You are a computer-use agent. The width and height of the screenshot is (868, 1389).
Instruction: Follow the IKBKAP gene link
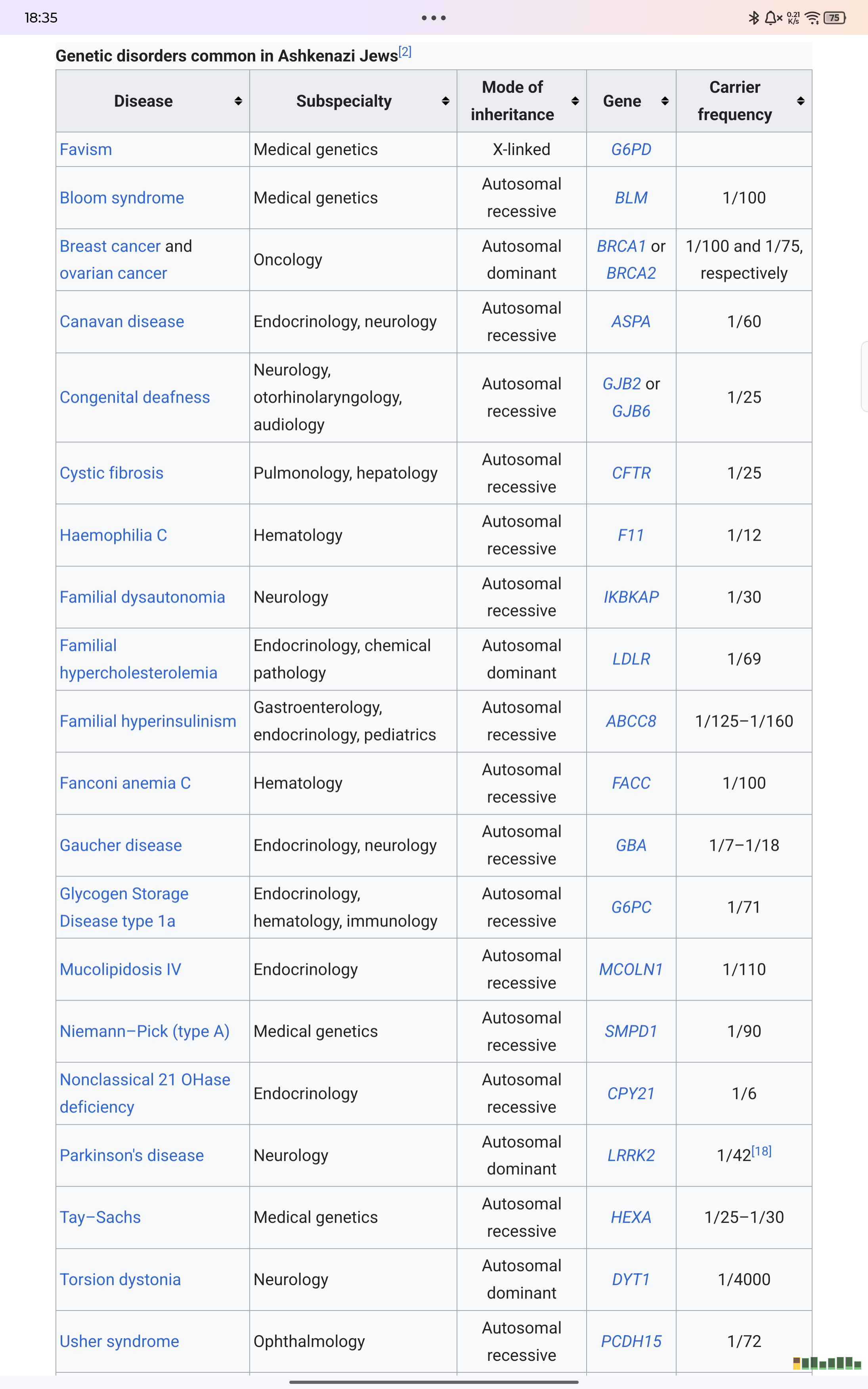pyautogui.click(x=631, y=597)
